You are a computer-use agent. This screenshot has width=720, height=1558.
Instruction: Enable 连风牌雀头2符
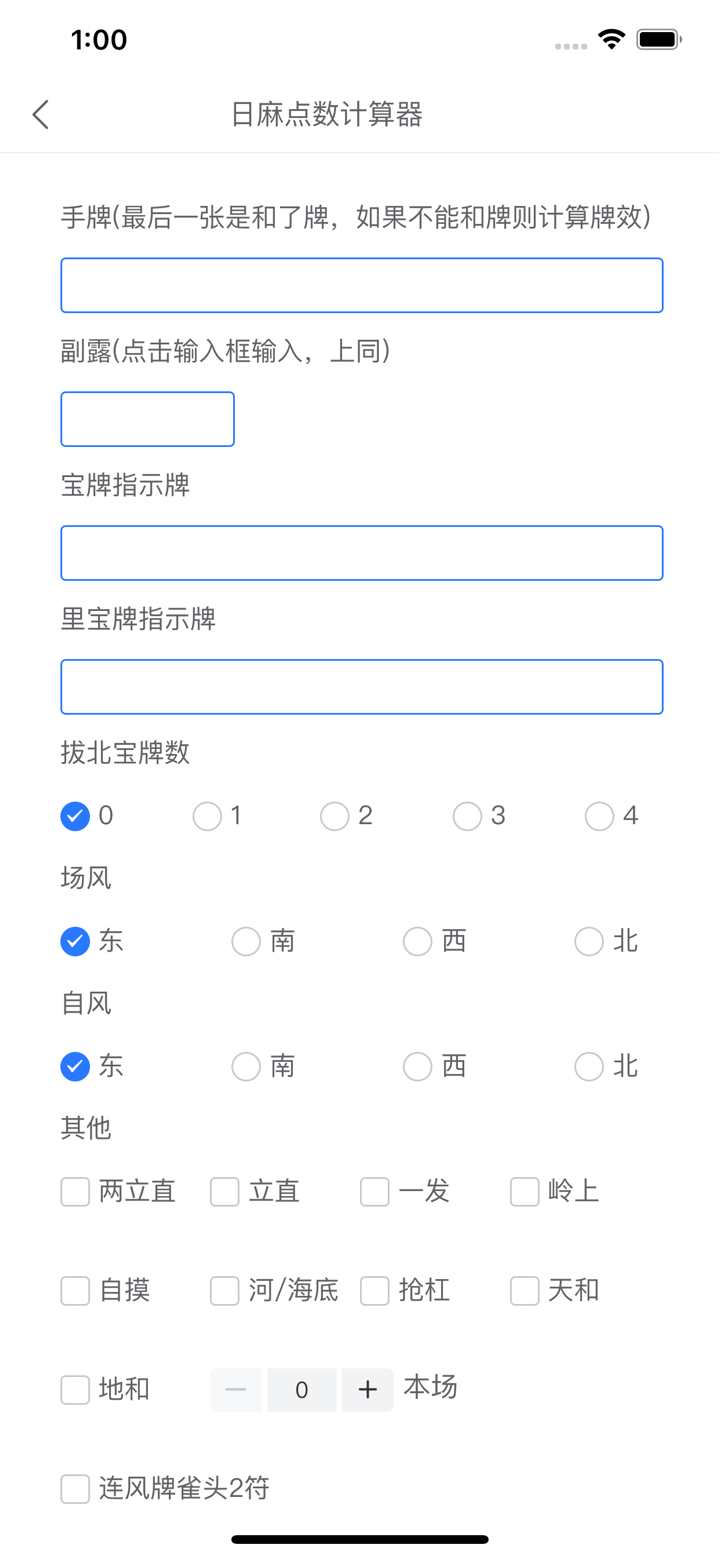point(75,1489)
